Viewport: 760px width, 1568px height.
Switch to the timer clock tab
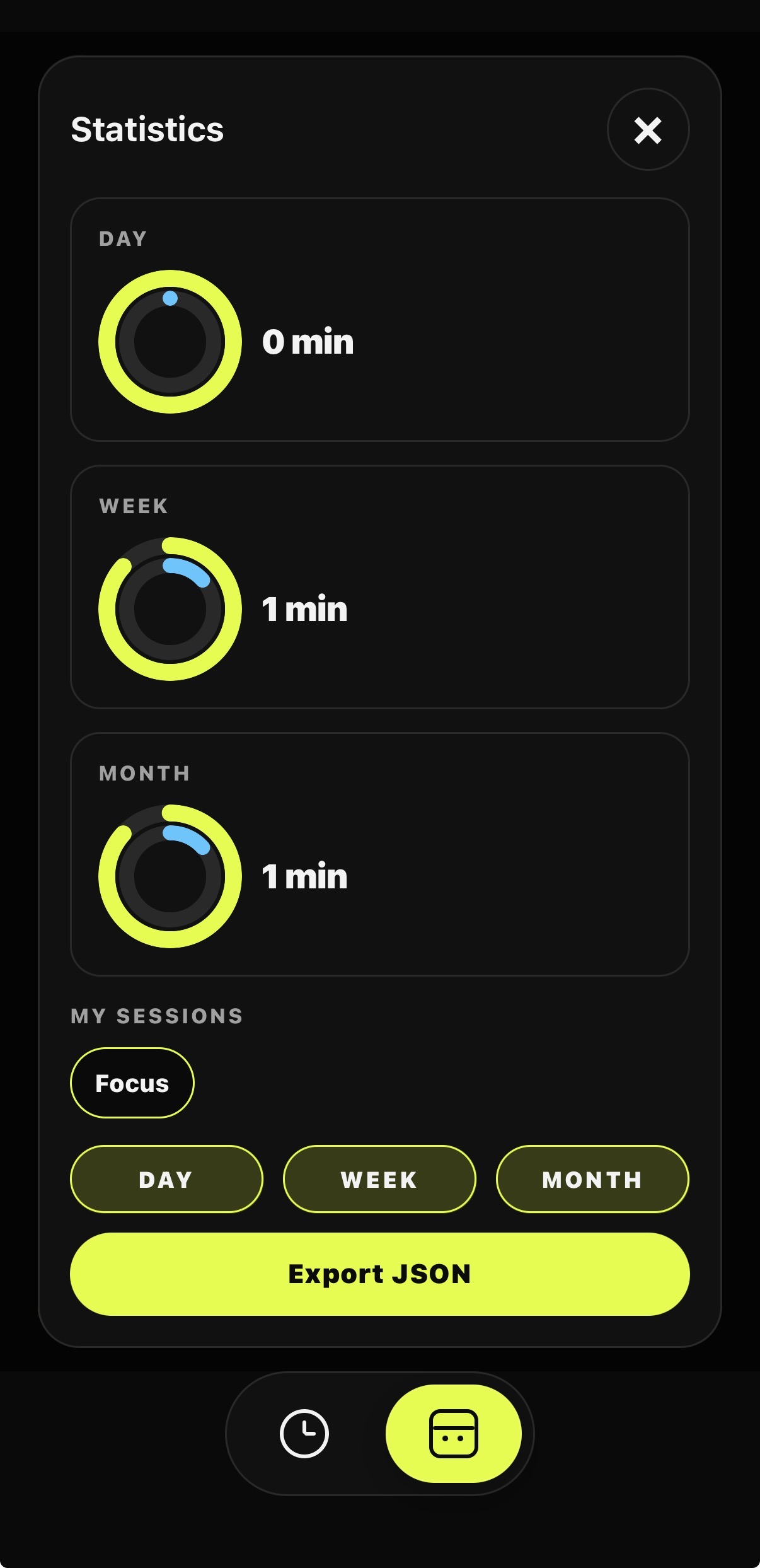coord(304,1434)
